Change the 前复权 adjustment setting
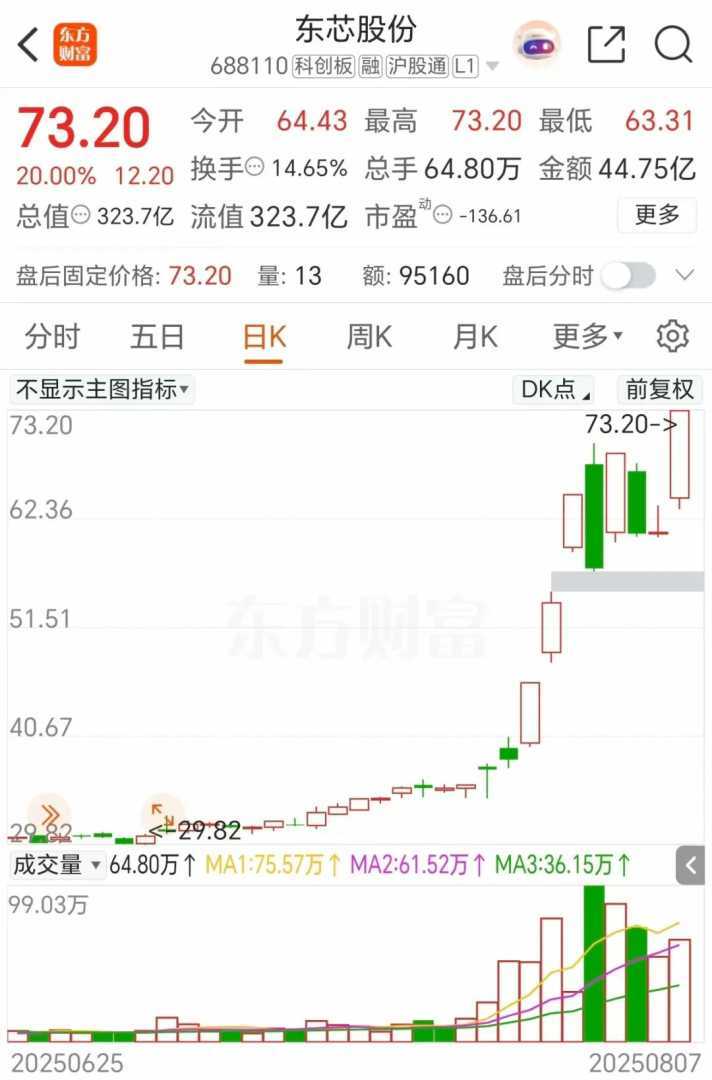 660,389
